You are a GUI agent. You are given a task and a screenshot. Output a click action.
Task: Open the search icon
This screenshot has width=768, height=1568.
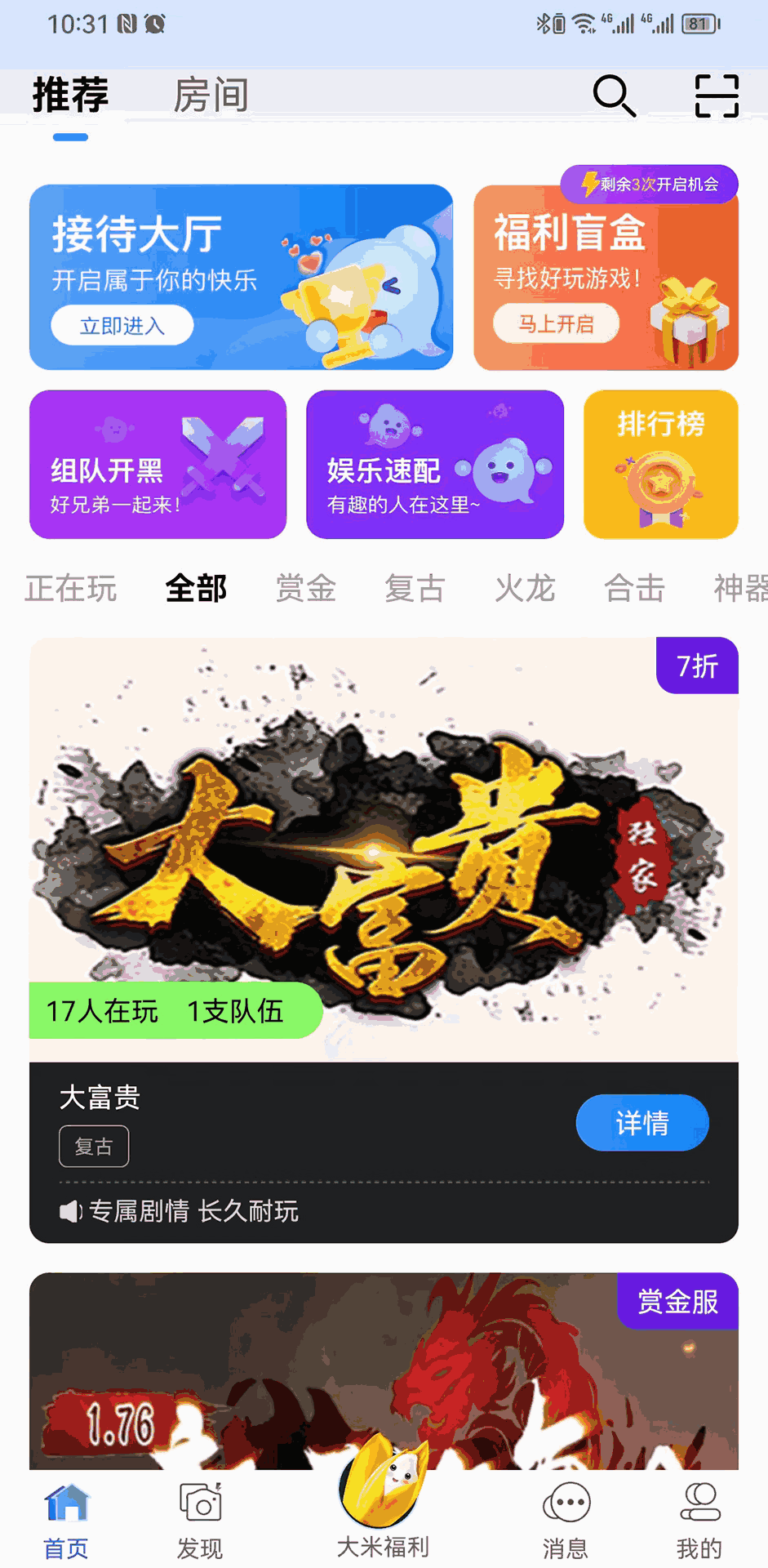pyautogui.click(x=614, y=96)
